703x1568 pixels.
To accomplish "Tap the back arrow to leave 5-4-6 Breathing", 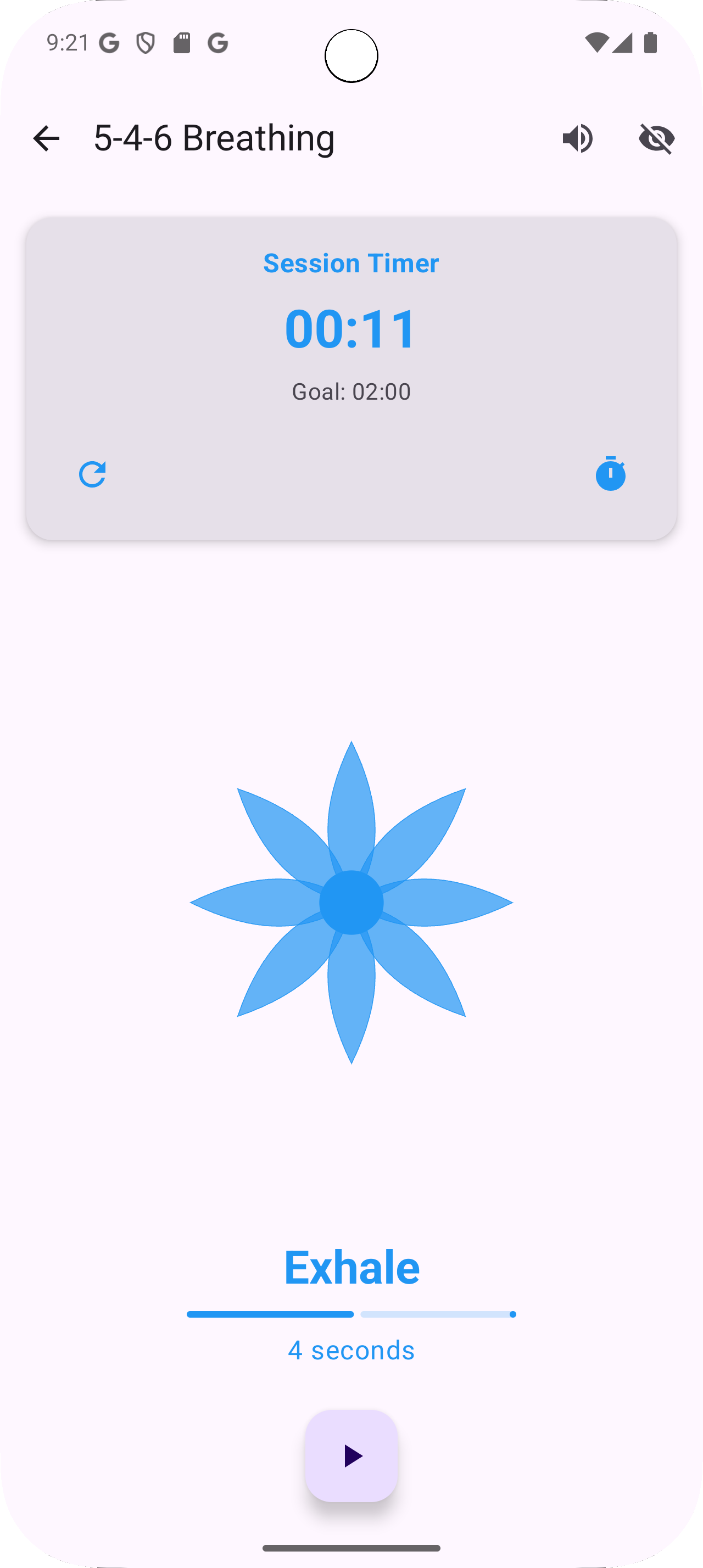I will 46,139.
